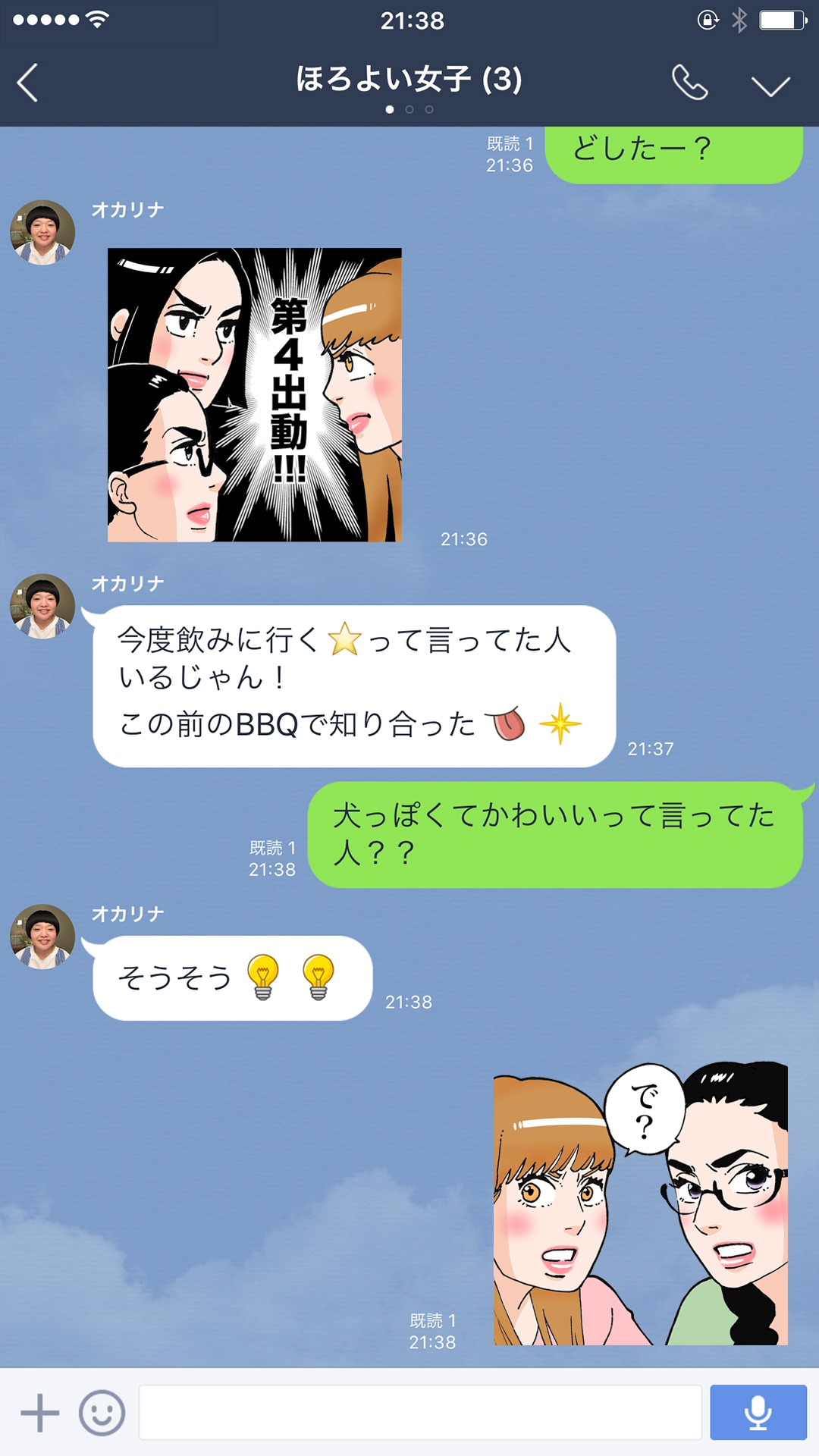Start a voice call in this group
The width and height of the screenshot is (819, 1456).
click(689, 83)
